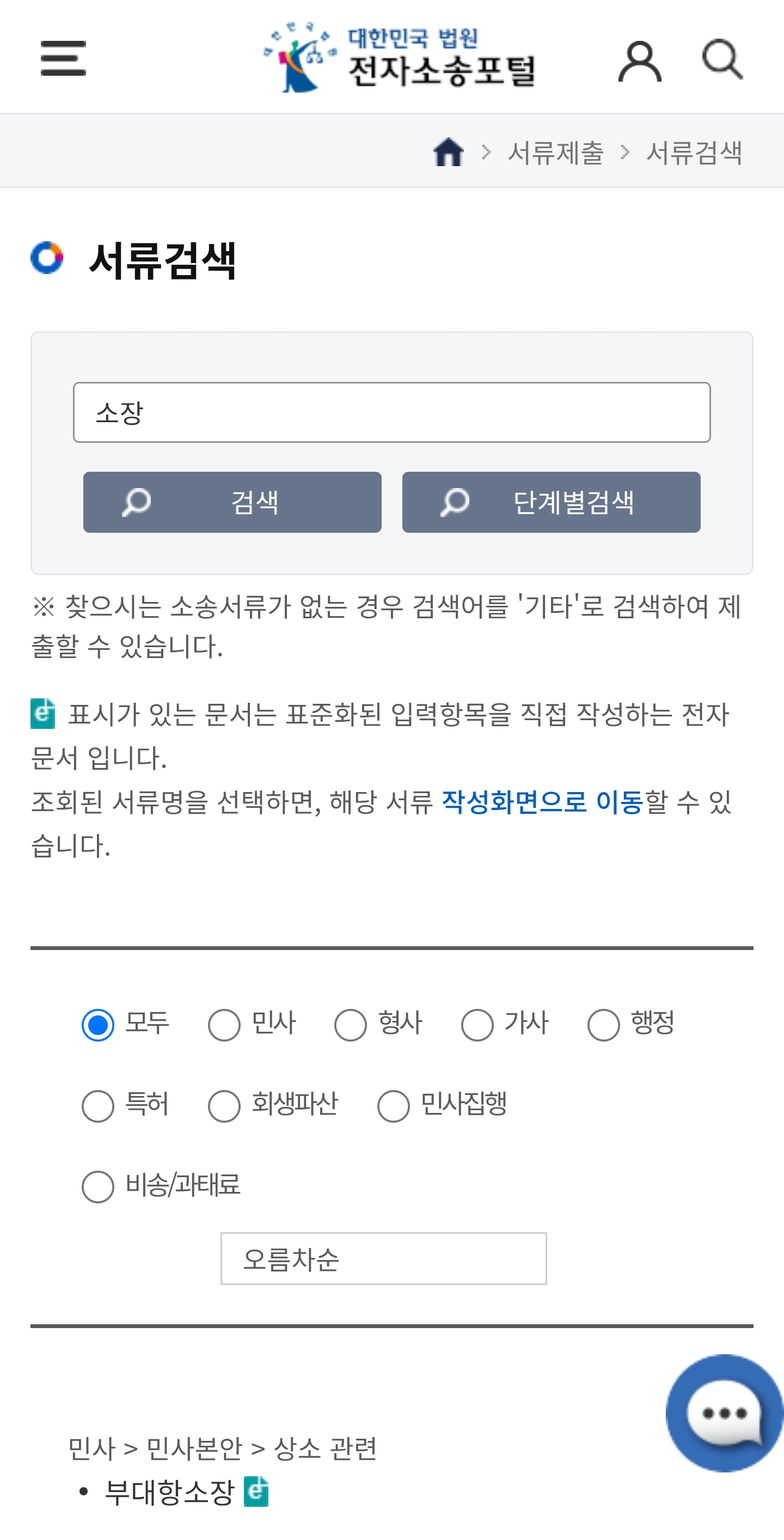Choose the 민사집행 radio option

tap(393, 1106)
